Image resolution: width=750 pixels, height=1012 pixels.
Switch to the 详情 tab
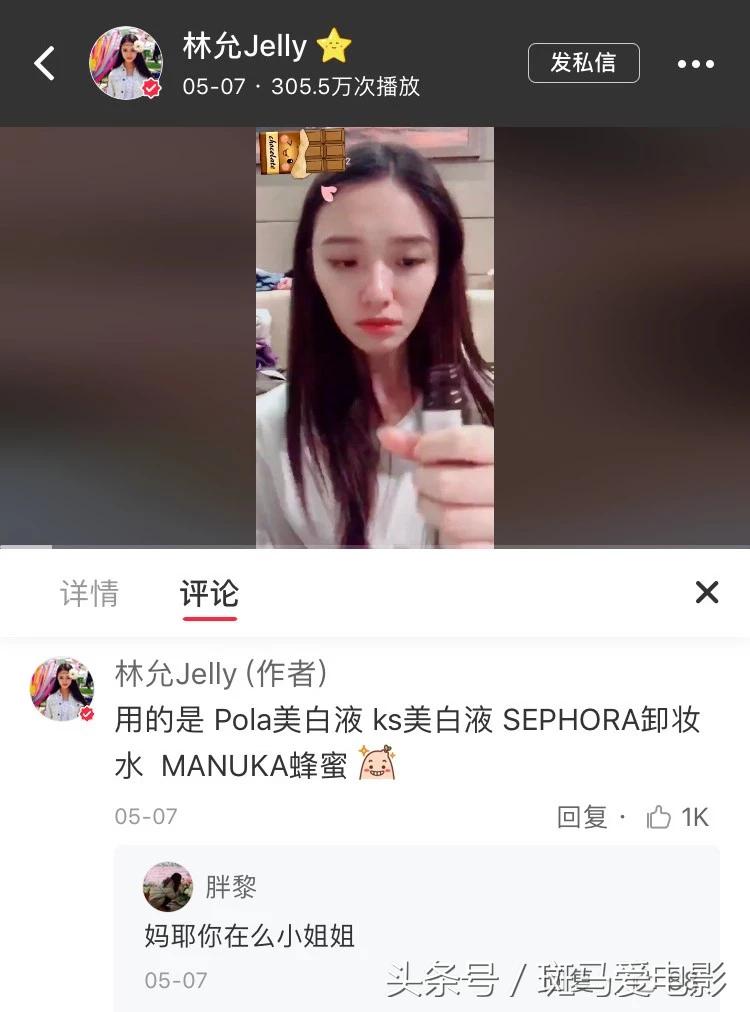[x=88, y=593]
